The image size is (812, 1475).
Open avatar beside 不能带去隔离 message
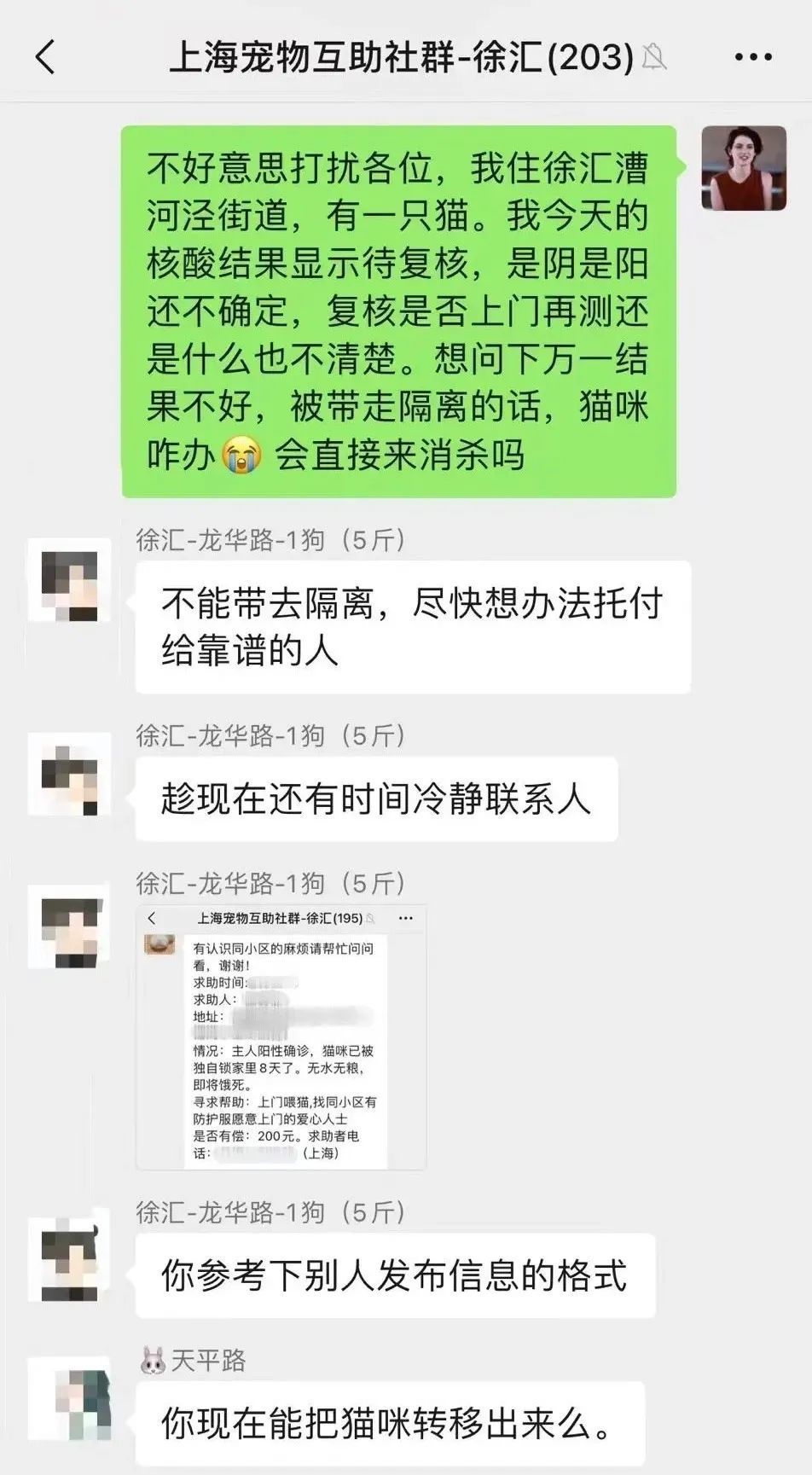(70, 579)
